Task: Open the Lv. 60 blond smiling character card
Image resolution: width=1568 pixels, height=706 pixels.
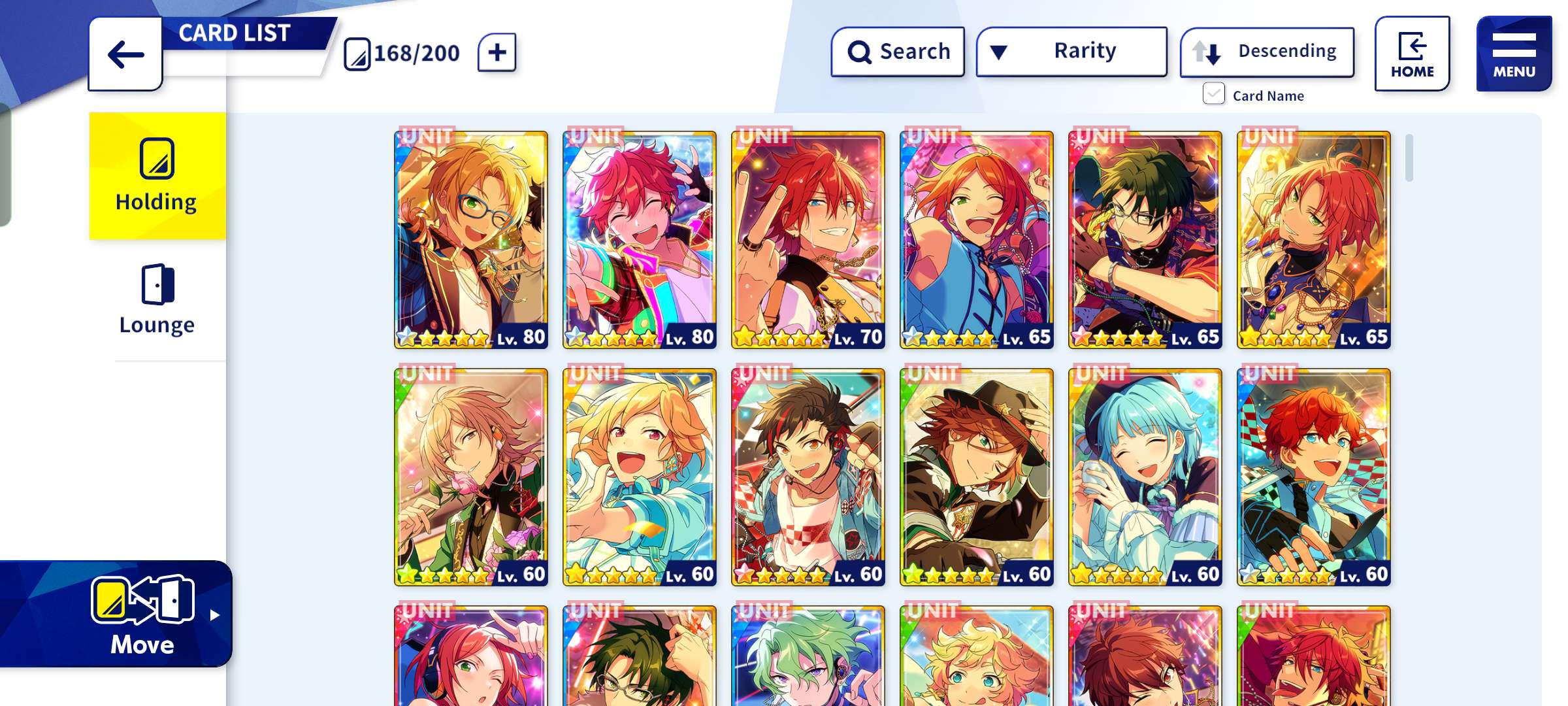Action: pos(640,477)
